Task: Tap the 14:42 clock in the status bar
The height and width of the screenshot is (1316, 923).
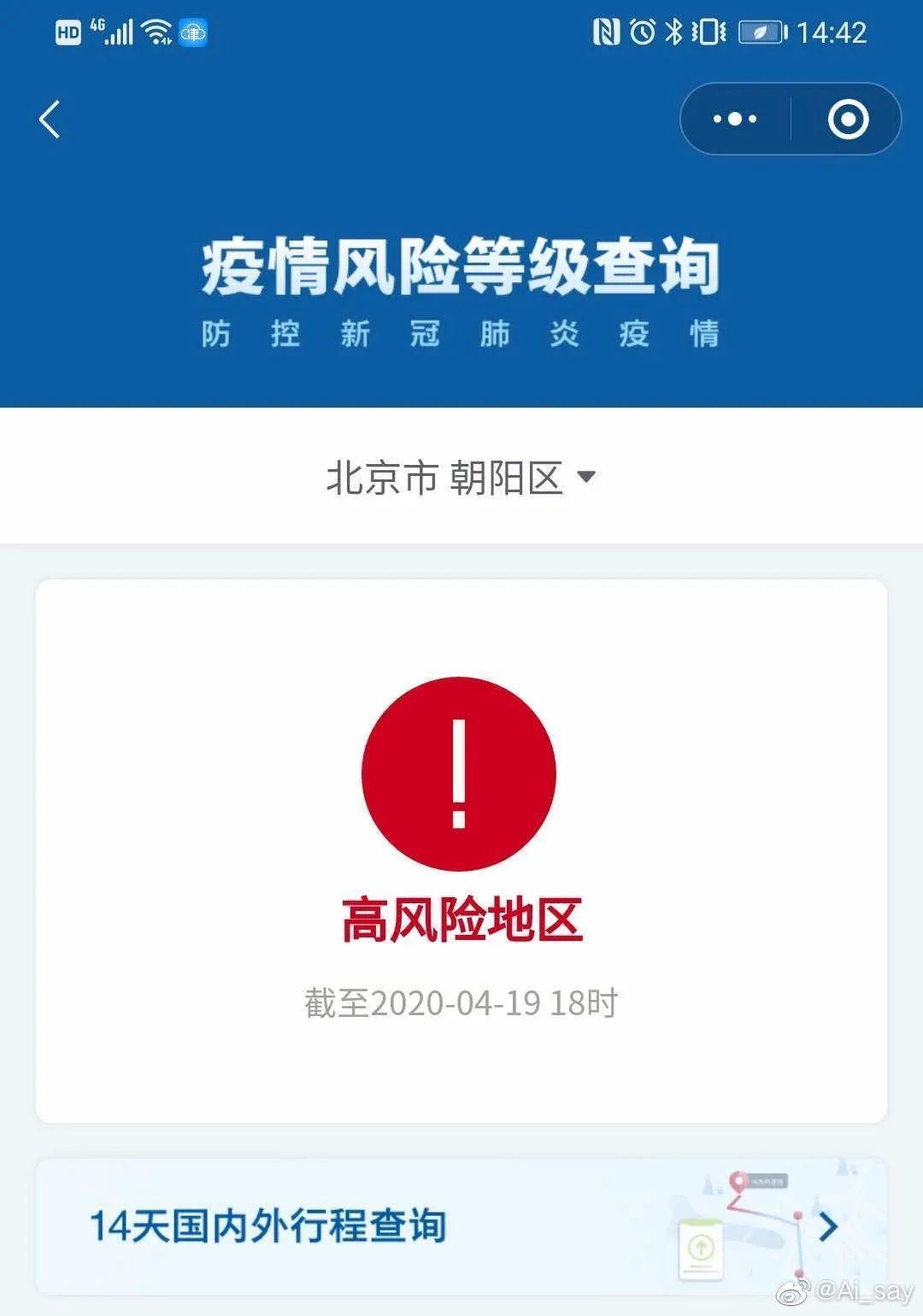Action: click(831, 32)
